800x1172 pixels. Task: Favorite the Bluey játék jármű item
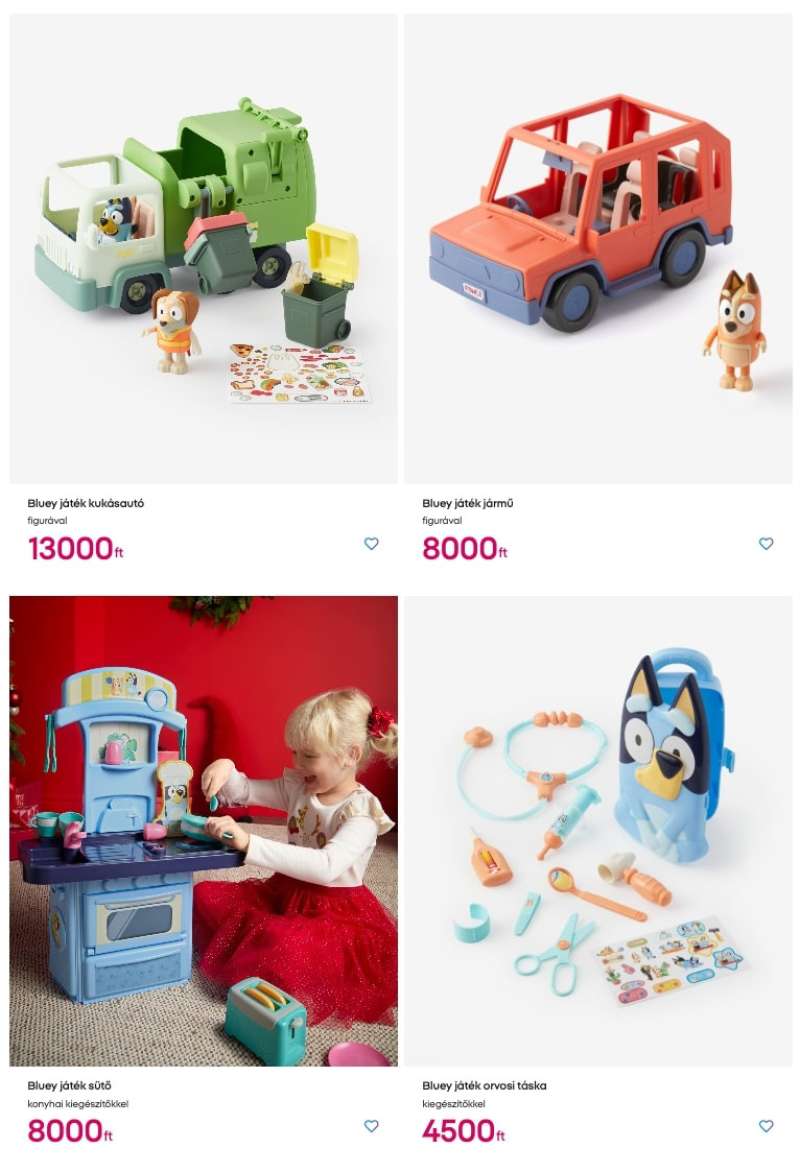coord(766,544)
